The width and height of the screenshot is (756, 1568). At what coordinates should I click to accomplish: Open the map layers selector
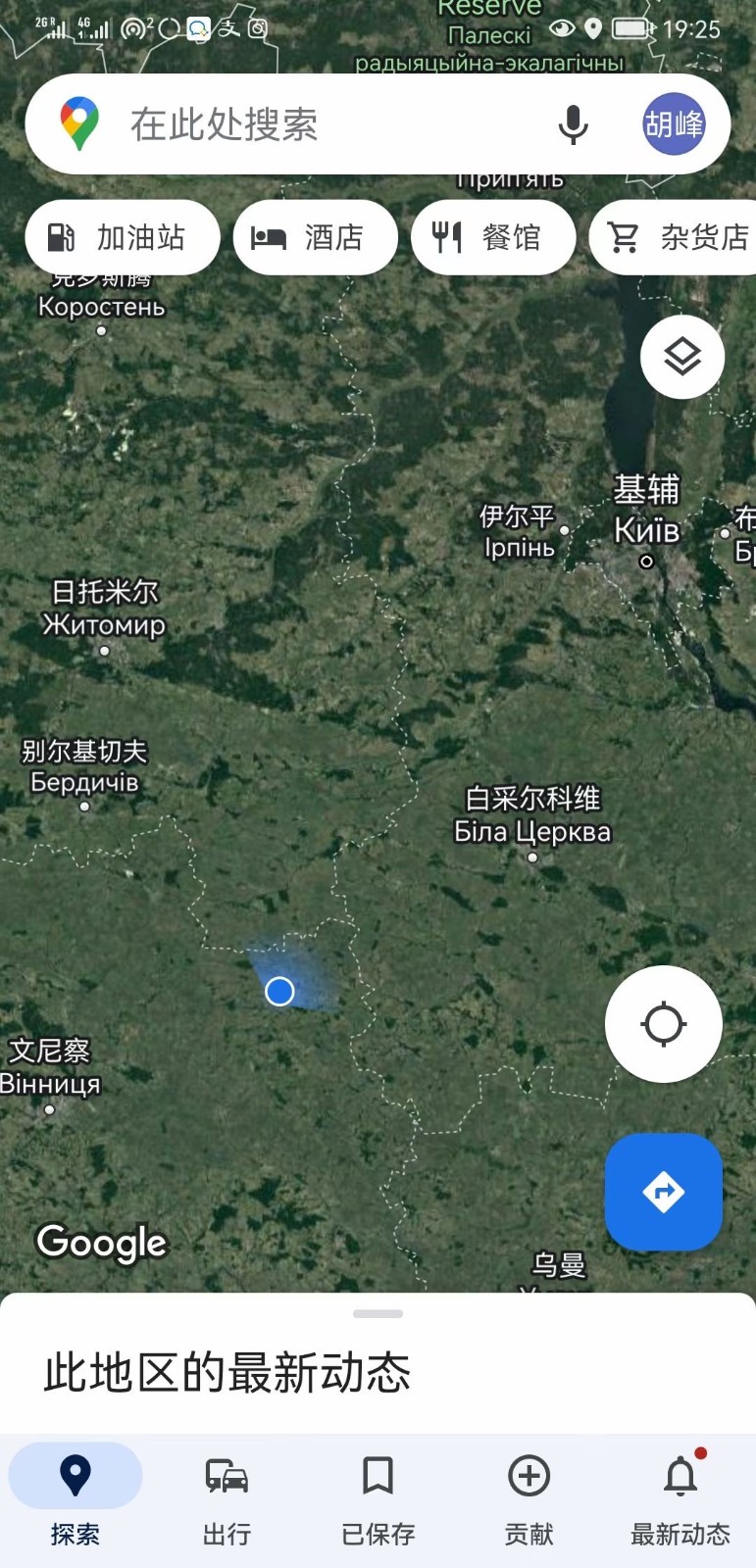pyautogui.click(x=682, y=357)
